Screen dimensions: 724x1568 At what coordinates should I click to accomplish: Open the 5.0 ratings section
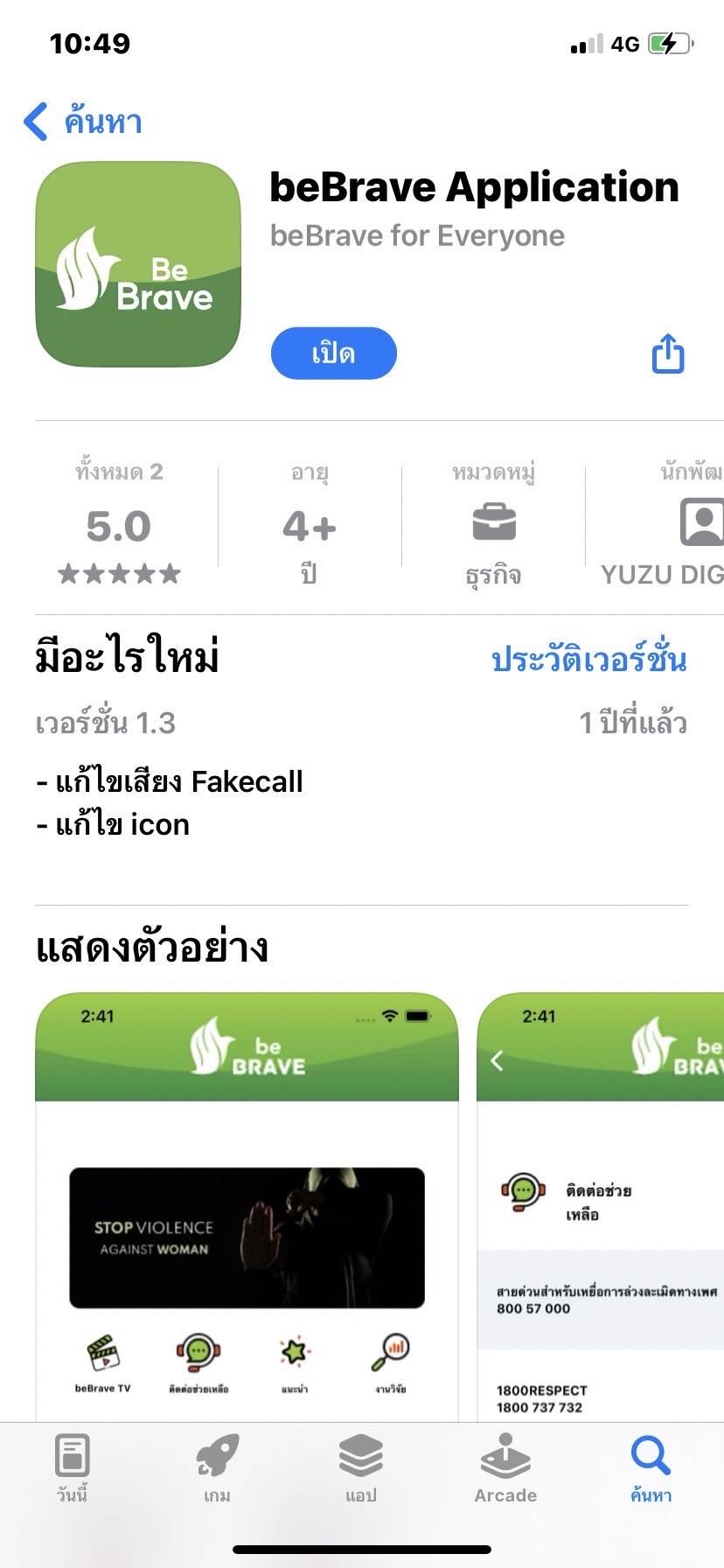pos(119,522)
